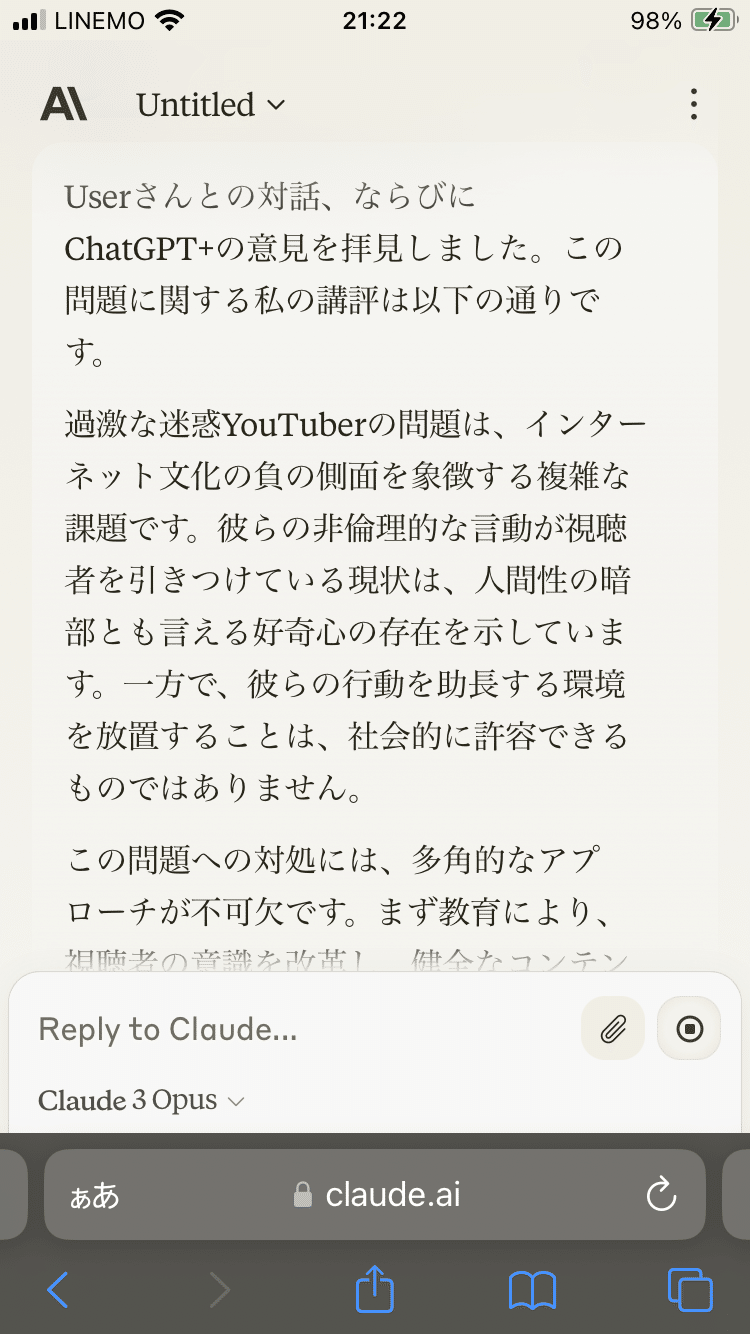The image size is (750, 1334).
Task: Tap the Safari back arrow button
Action: point(57,1289)
